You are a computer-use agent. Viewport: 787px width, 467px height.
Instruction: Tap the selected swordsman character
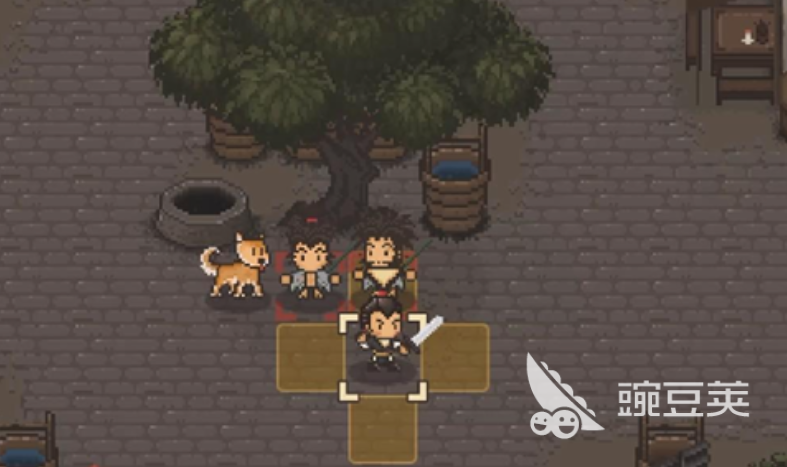coord(382,342)
